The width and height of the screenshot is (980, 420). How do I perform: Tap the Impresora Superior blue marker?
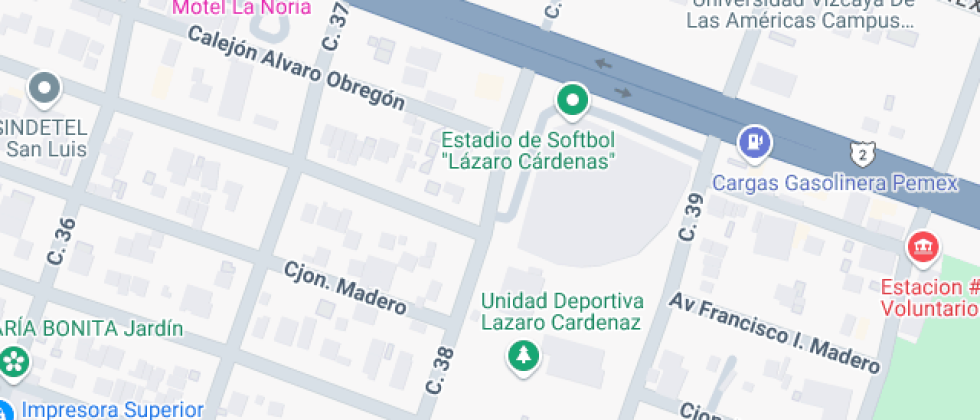point(6,409)
